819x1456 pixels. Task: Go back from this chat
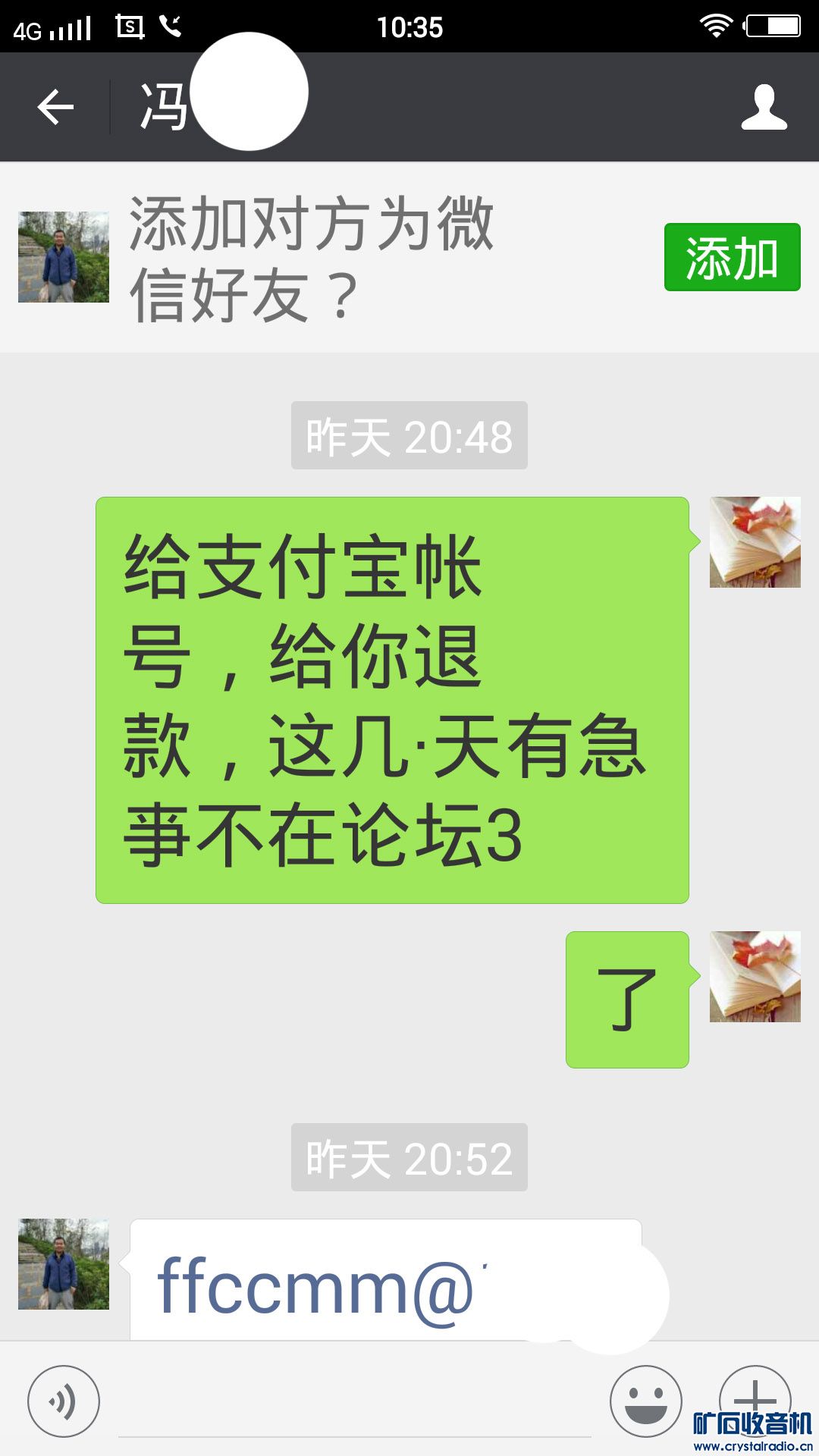click(56, 107)
